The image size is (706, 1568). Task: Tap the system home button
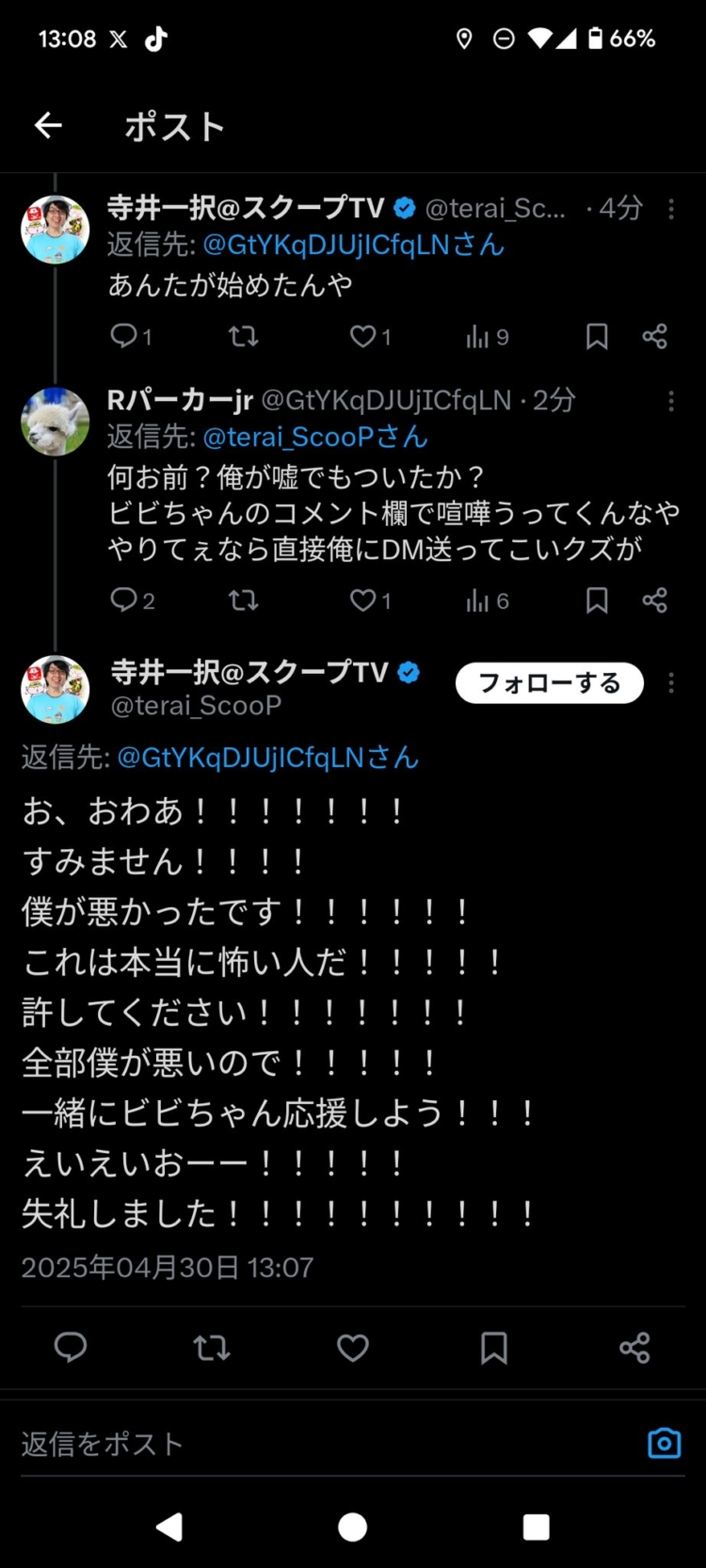[353, 1527]
